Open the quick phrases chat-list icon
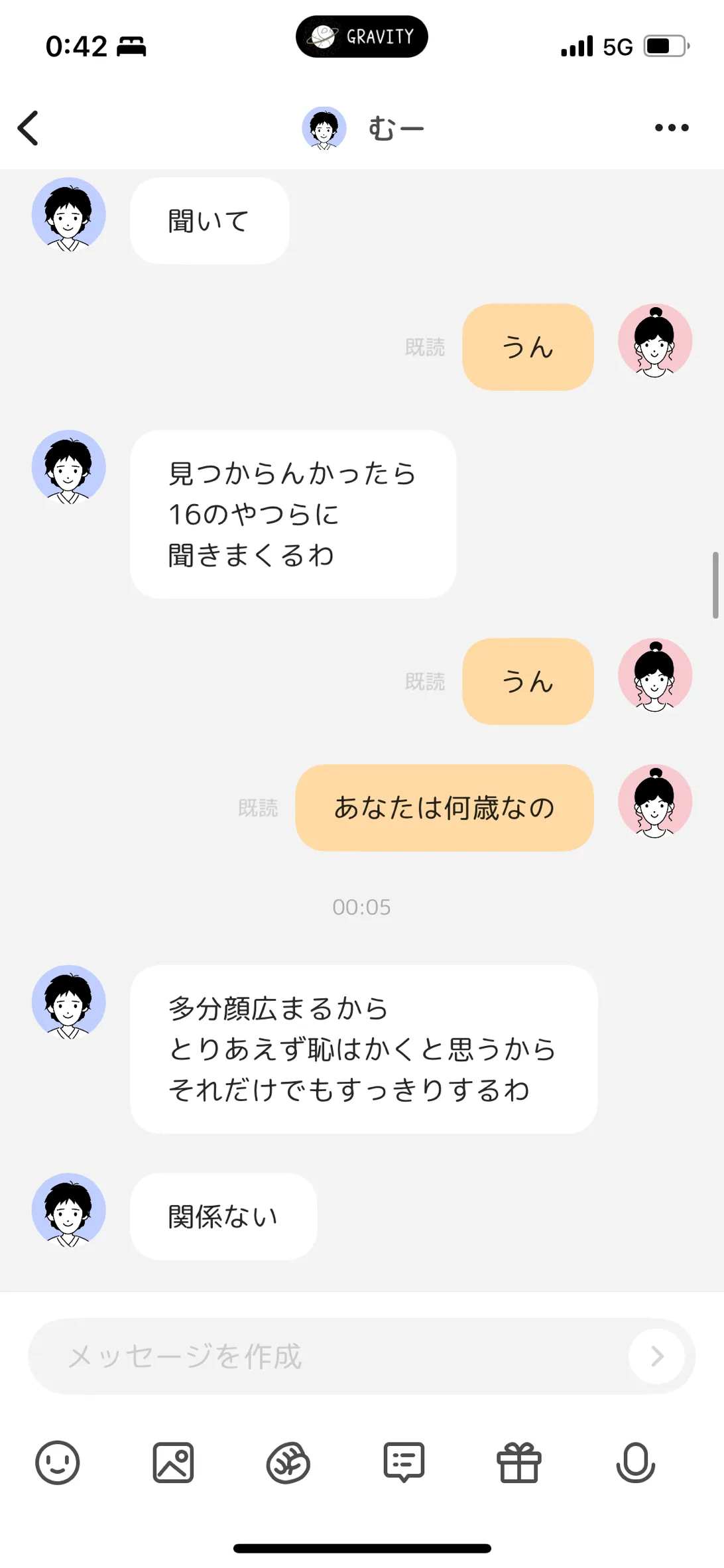The image size is (724, 1568). click(404, 1463)
